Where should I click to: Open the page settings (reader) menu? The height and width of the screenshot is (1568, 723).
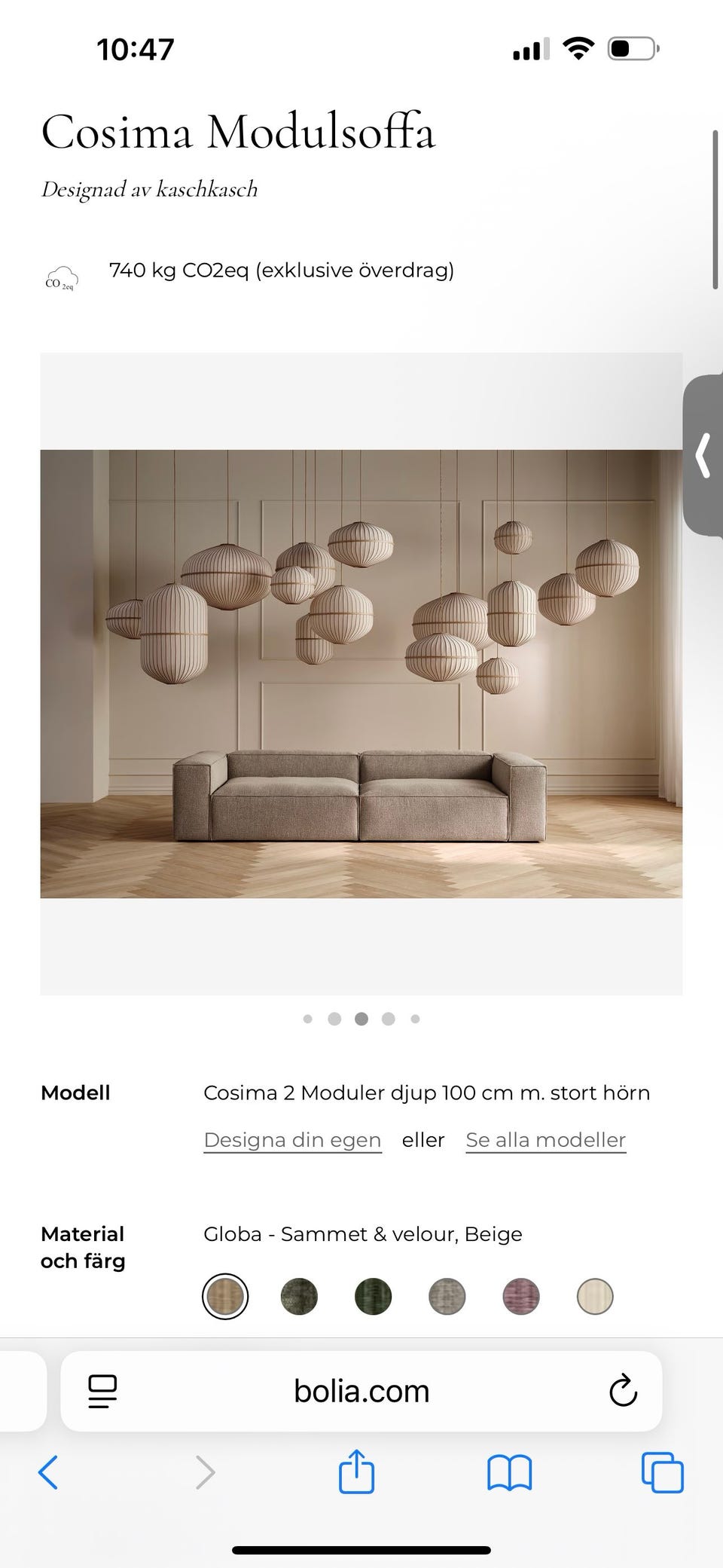click(102, 1391)
